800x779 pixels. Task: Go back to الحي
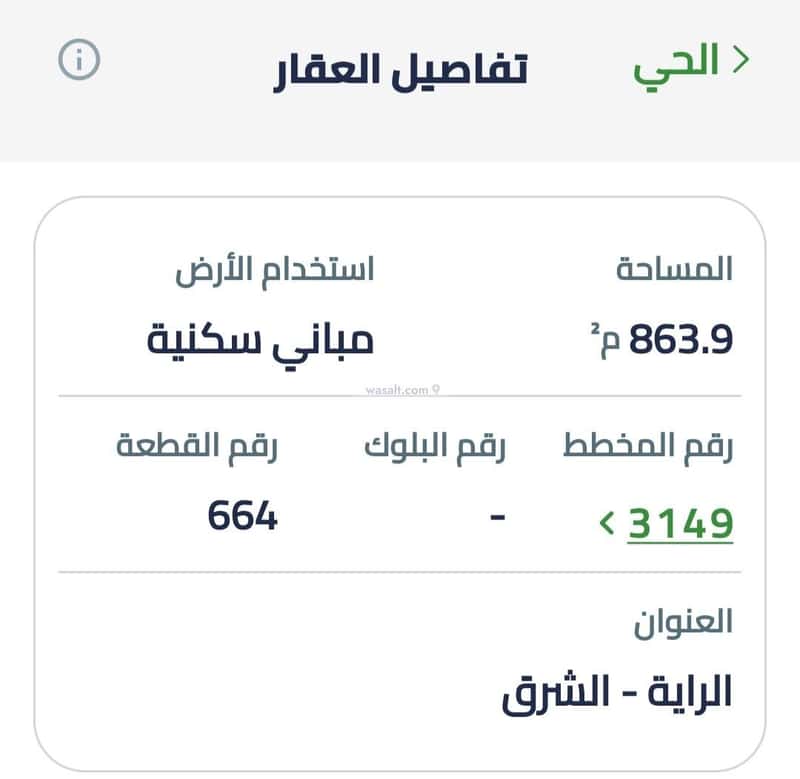690,62
